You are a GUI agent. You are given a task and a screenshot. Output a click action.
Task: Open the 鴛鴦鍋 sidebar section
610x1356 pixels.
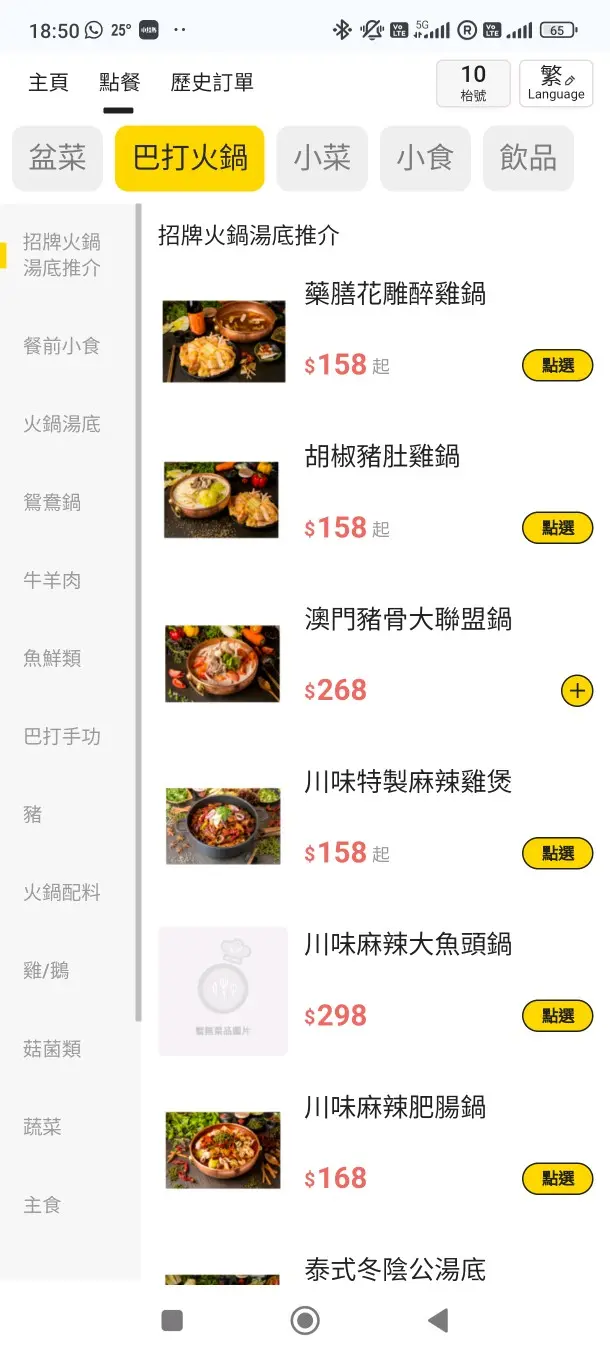[x=52, y=502]
